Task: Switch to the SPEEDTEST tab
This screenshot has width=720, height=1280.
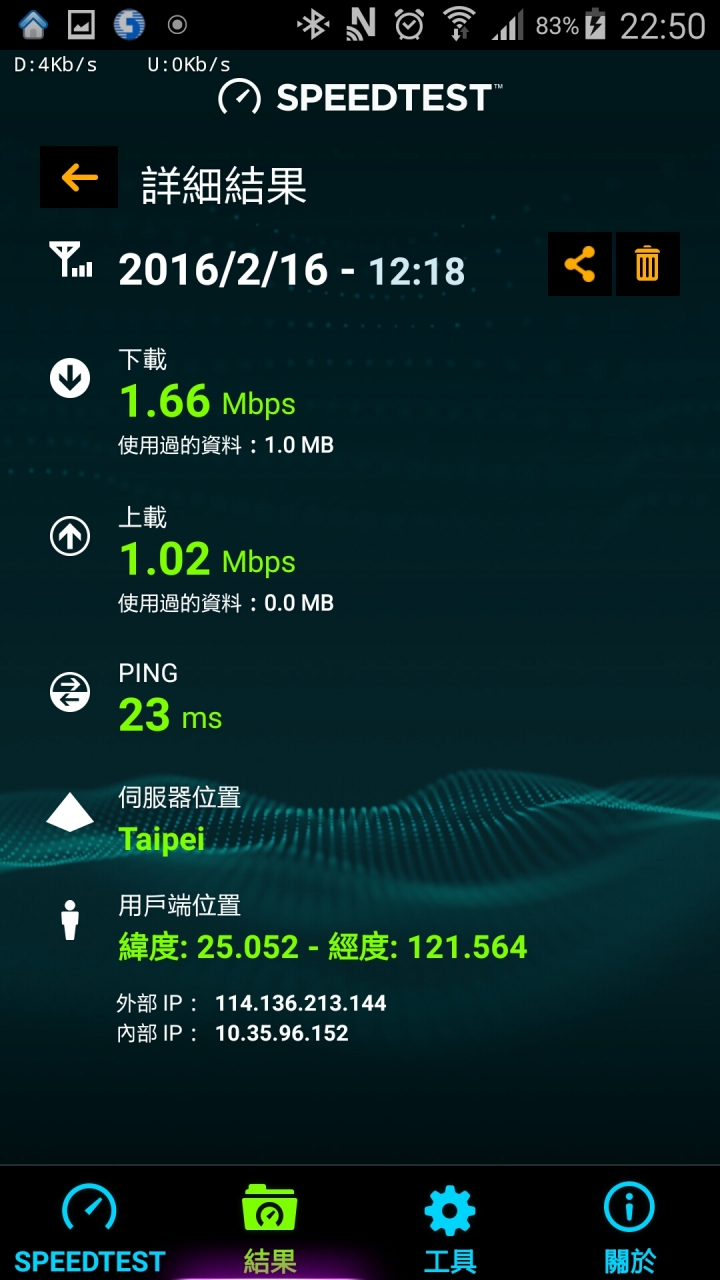Action: coord(89,1224)
